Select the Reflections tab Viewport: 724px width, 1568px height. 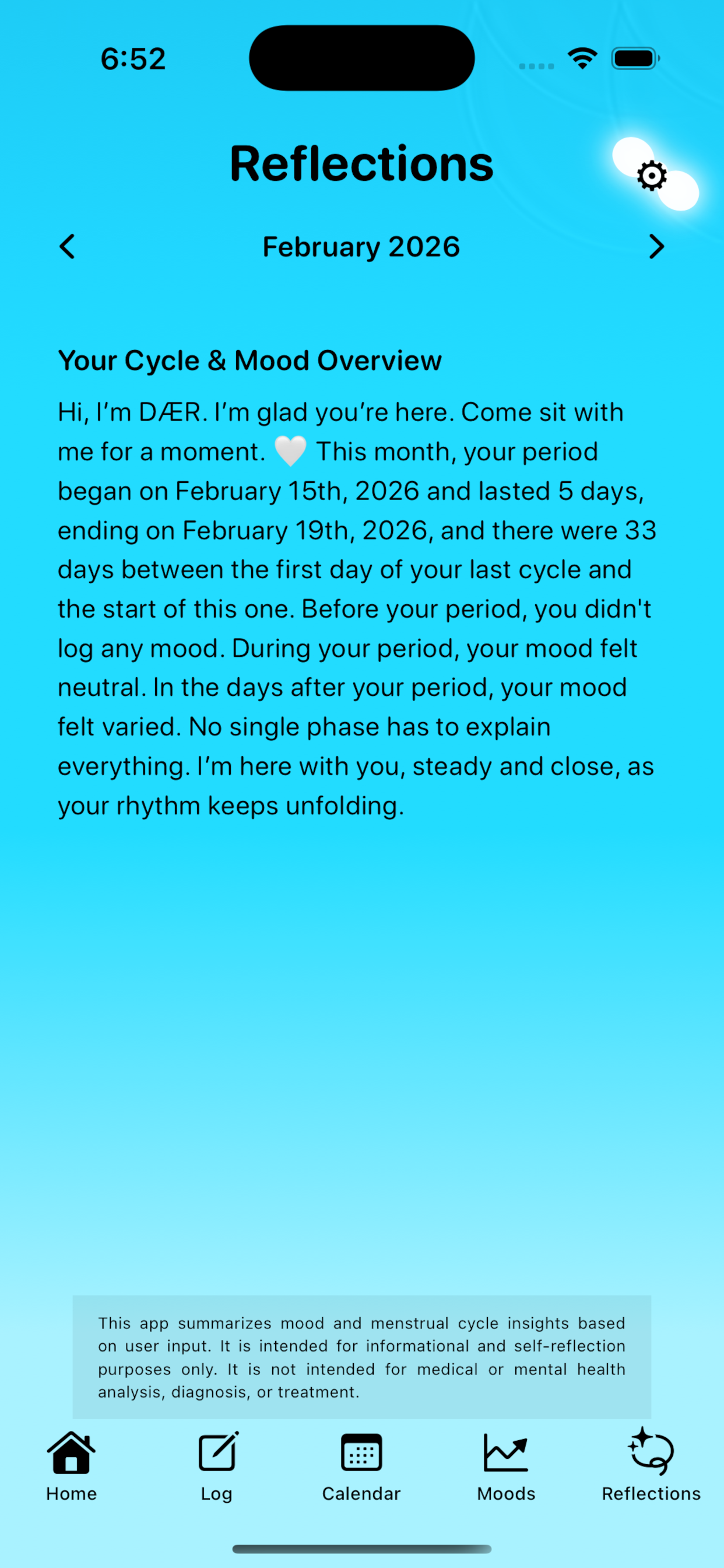[x=651, y=1465]
